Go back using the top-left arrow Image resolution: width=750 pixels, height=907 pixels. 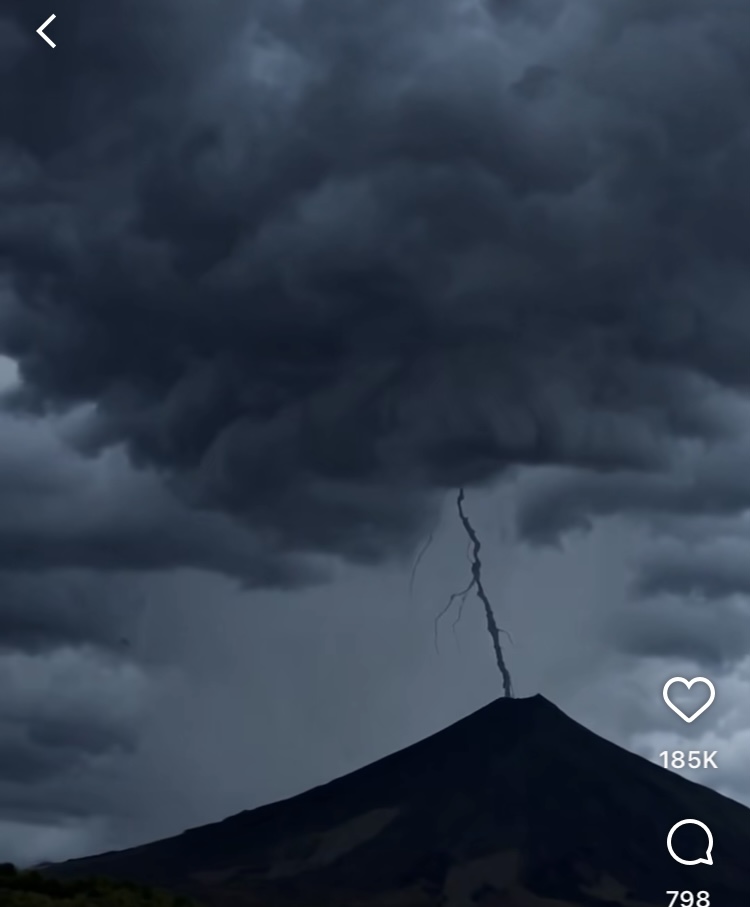(x=46, y=32)
